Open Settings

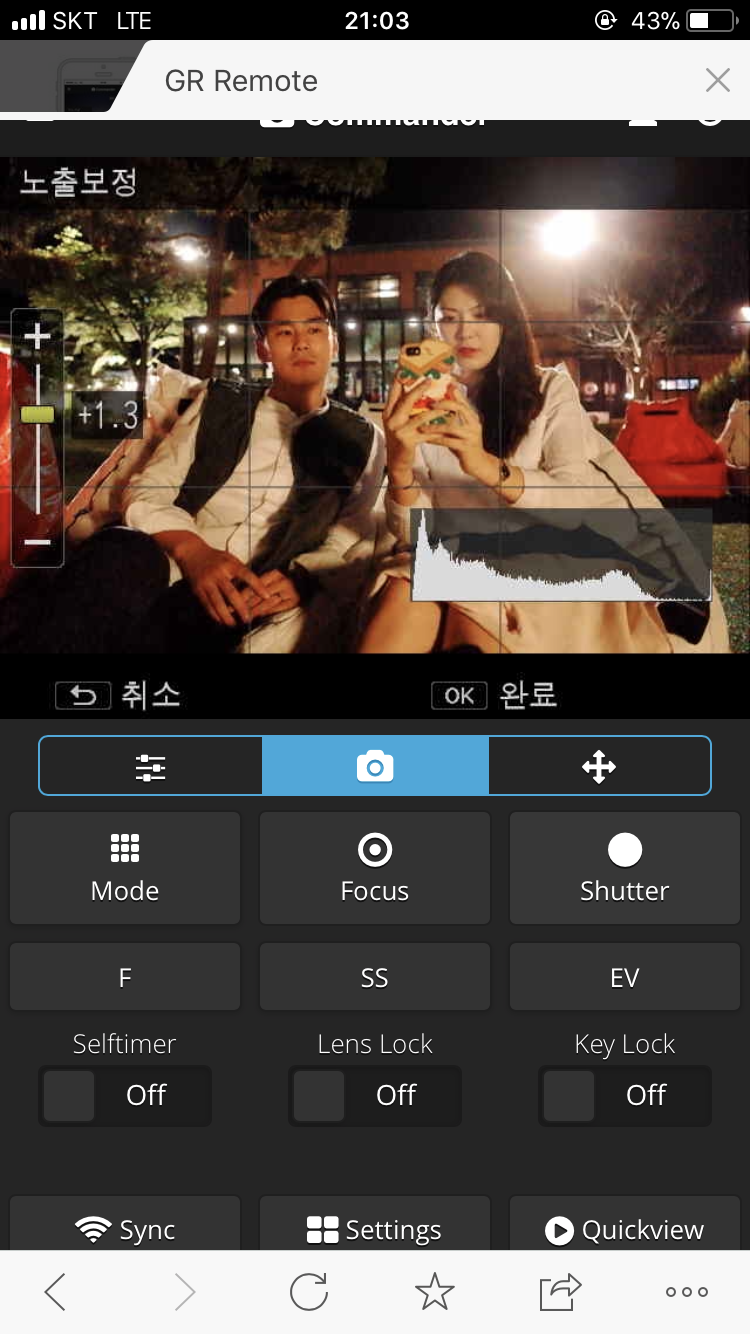coord(375,1228)
